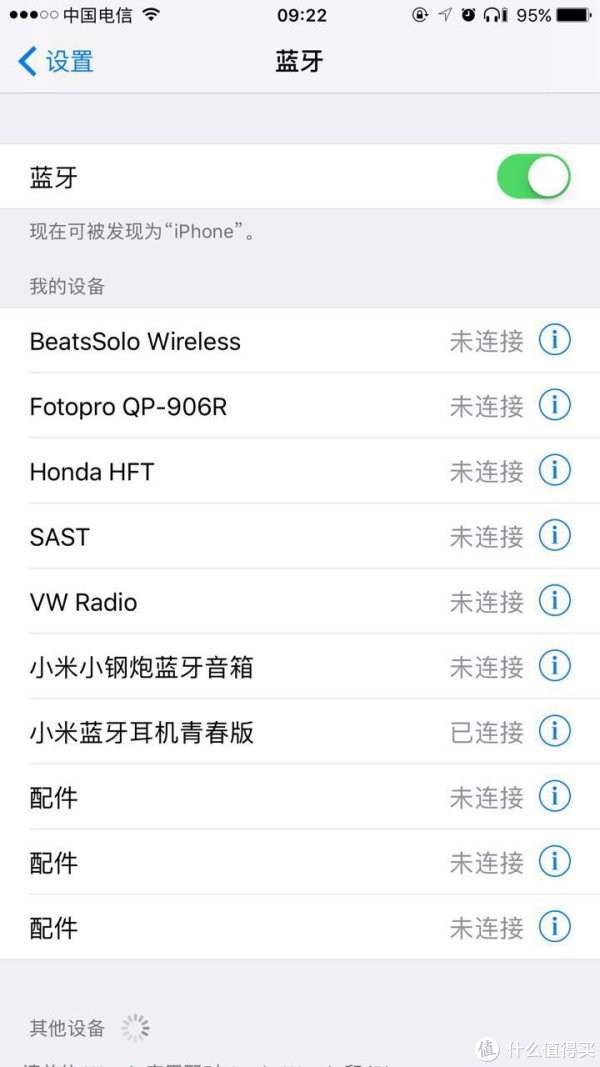Open info for VW Radio
This screenshot has width=600, height=1067.
tap(554, 601)
